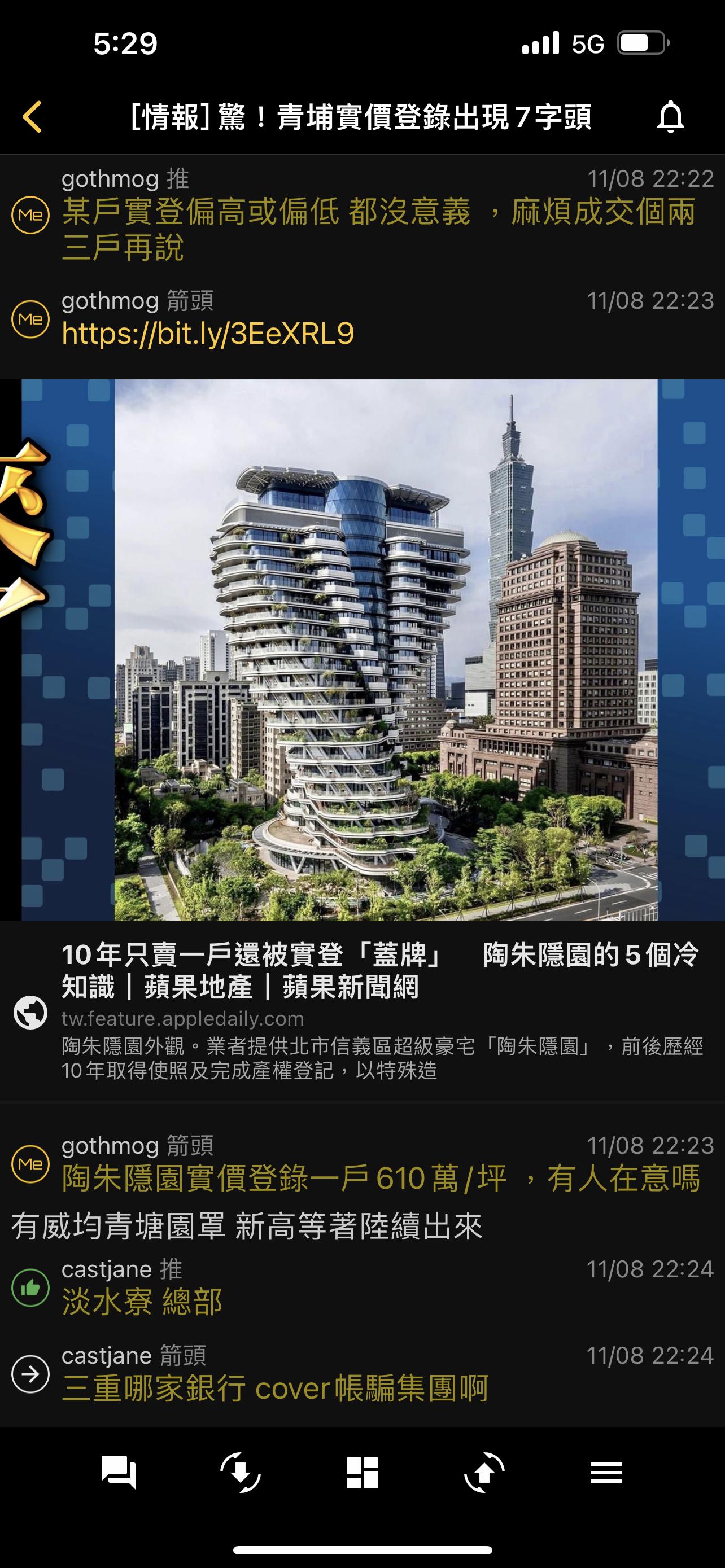The height and width of the screenshot is (1568, 725).
Task: Open the comments chat icon
Action: (119, 1473)
